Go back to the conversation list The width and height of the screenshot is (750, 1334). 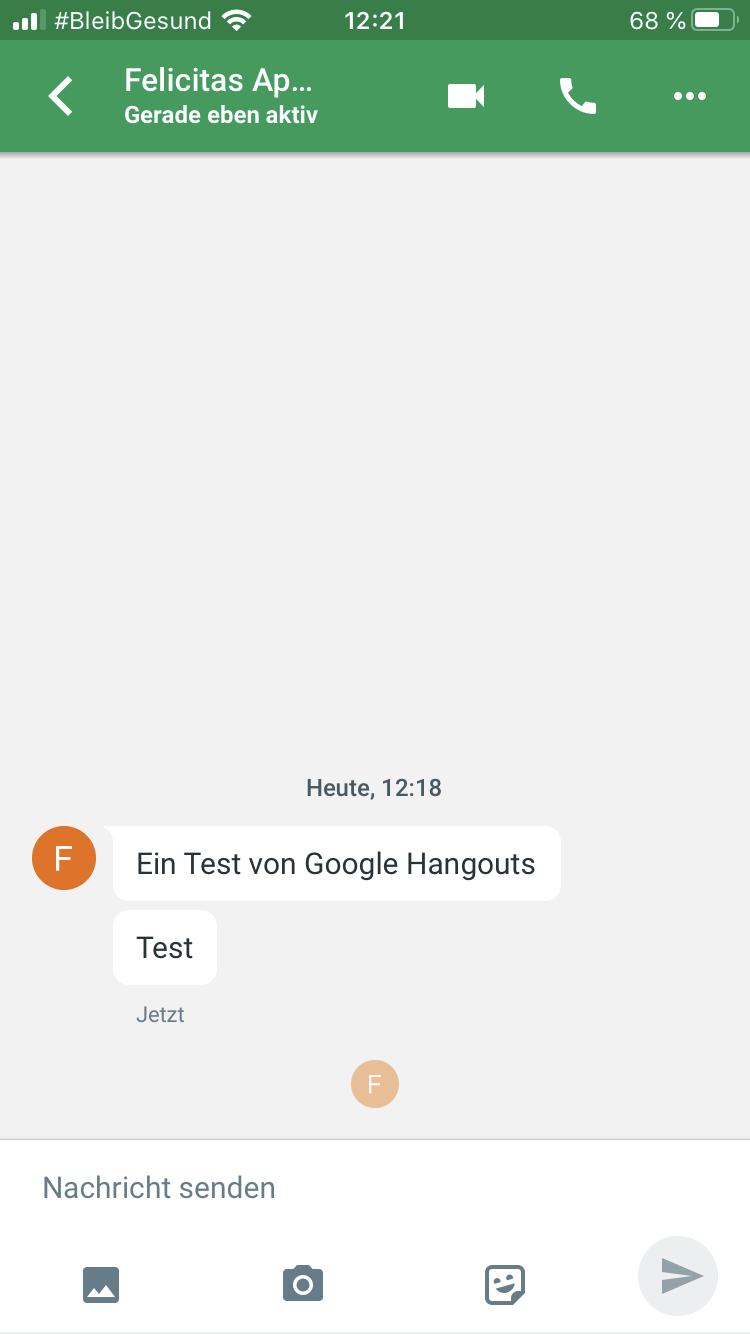click(61, 96)
